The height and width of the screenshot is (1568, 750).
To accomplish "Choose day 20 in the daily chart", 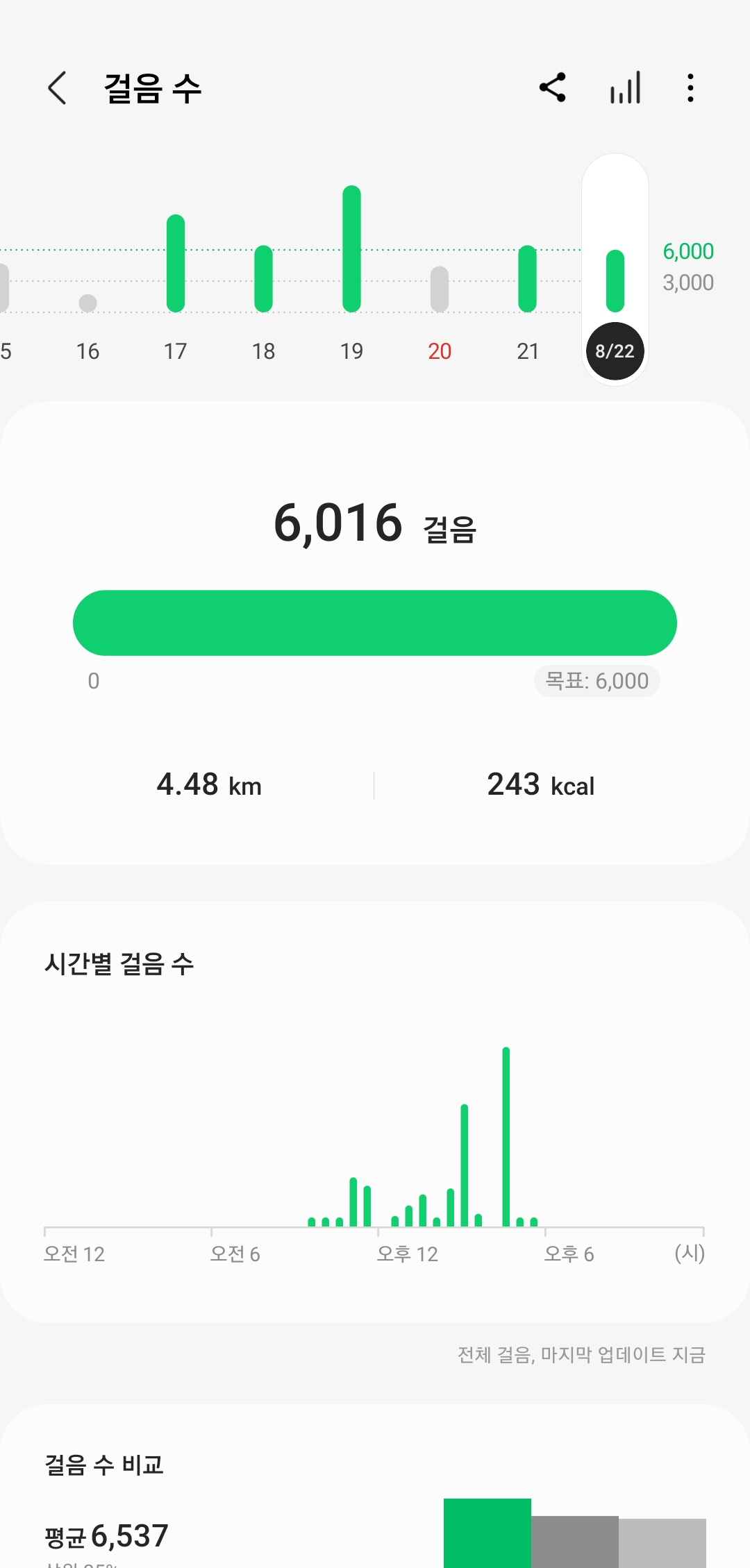I will click(x=440, y=289).
